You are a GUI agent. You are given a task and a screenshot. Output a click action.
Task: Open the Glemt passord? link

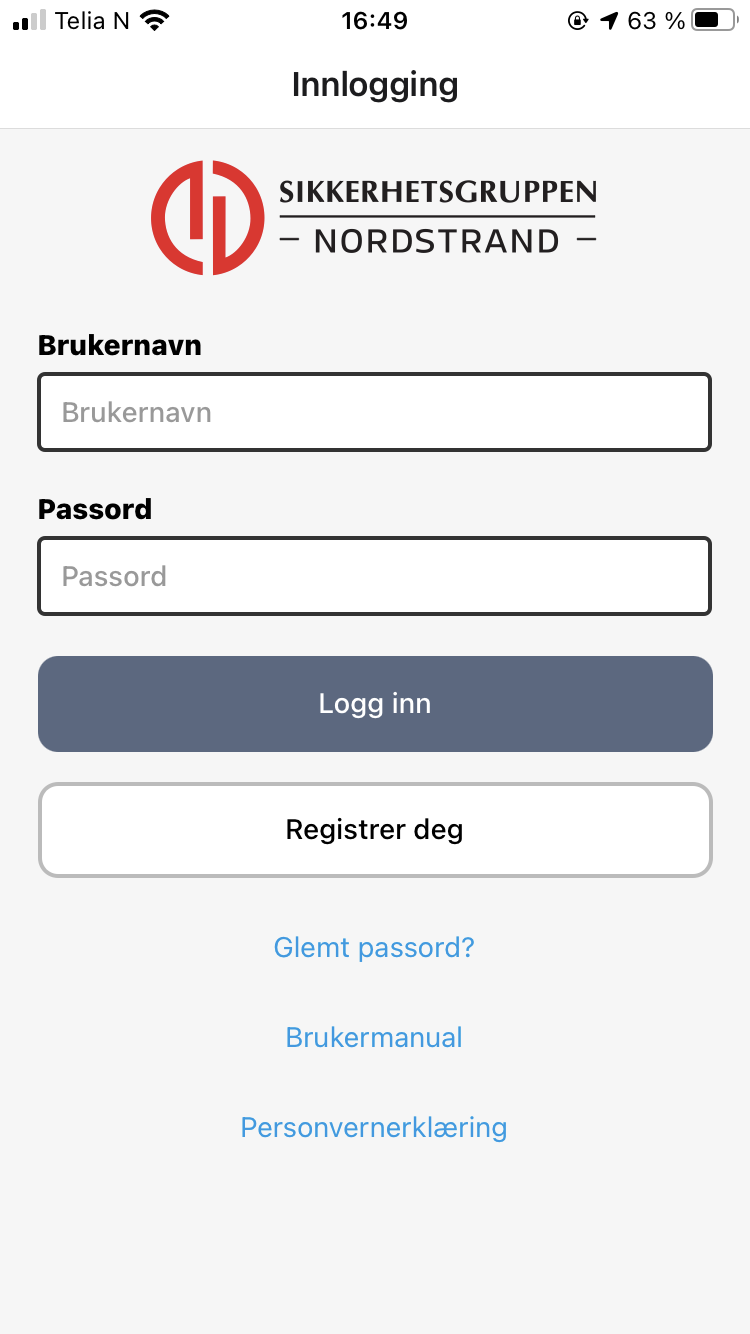374,947
